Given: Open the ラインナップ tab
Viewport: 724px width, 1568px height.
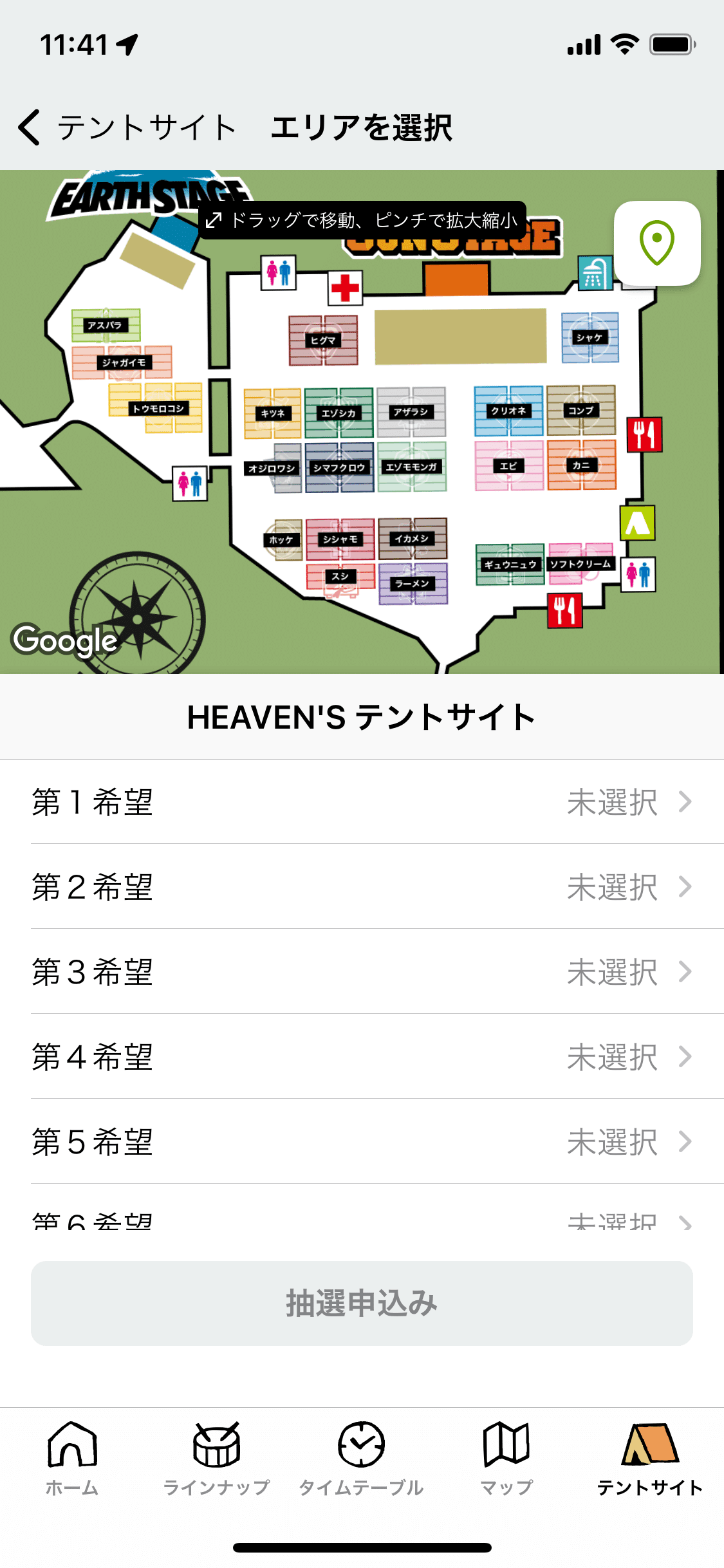Looking at the screenshot, I should point(217,1459).
